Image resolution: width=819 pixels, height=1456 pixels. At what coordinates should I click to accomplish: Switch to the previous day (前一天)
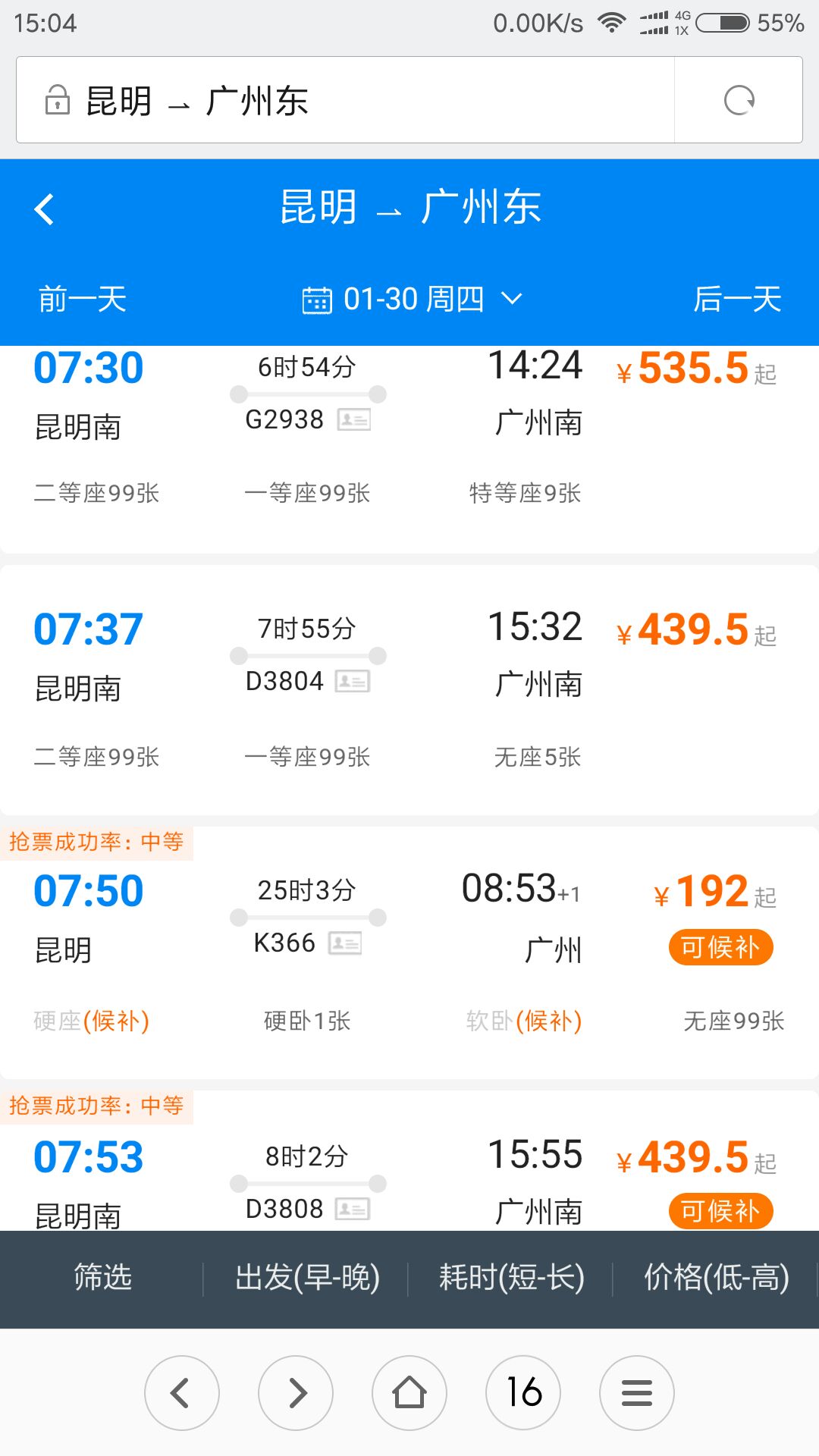[83, 299]
